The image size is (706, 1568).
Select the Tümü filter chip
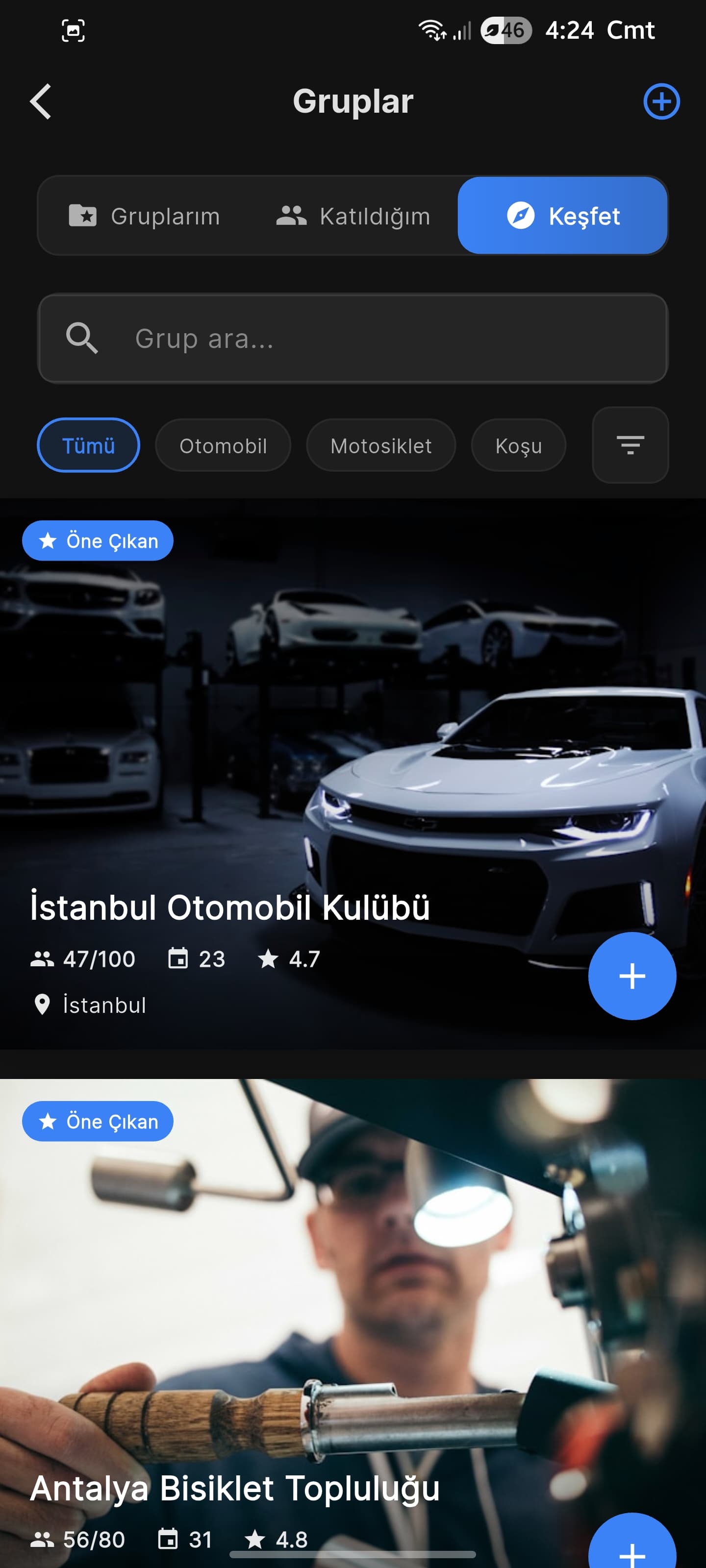click(88, 445)
